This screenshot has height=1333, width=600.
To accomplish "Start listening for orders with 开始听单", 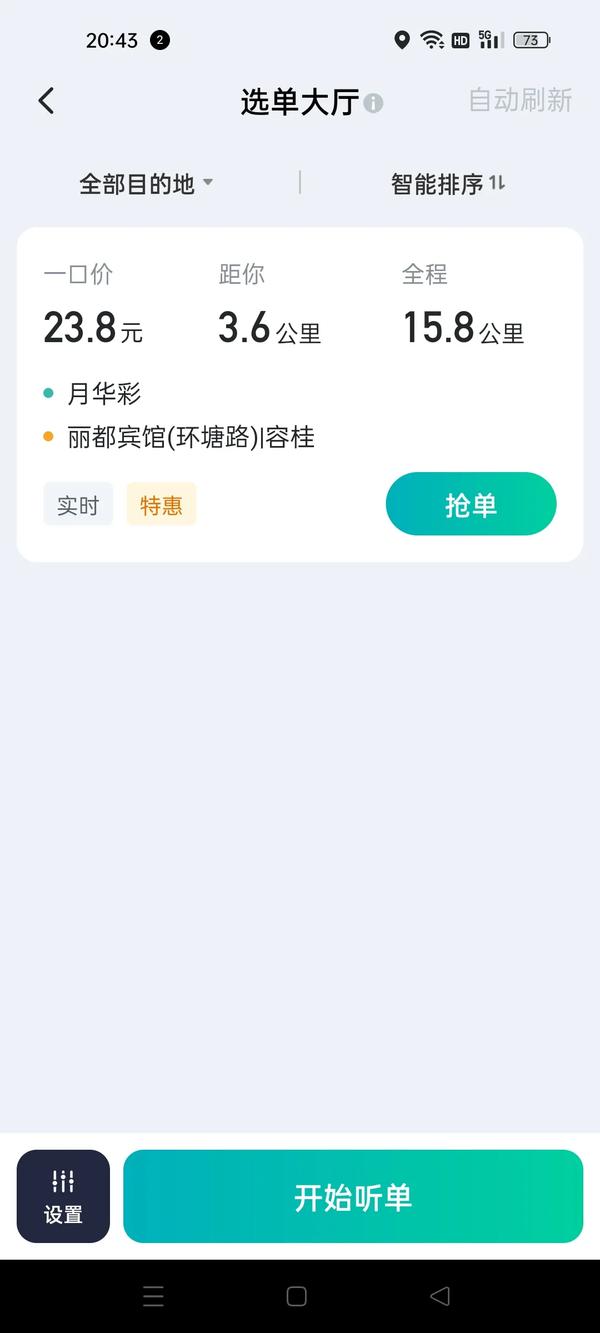I will [353, 1196].
